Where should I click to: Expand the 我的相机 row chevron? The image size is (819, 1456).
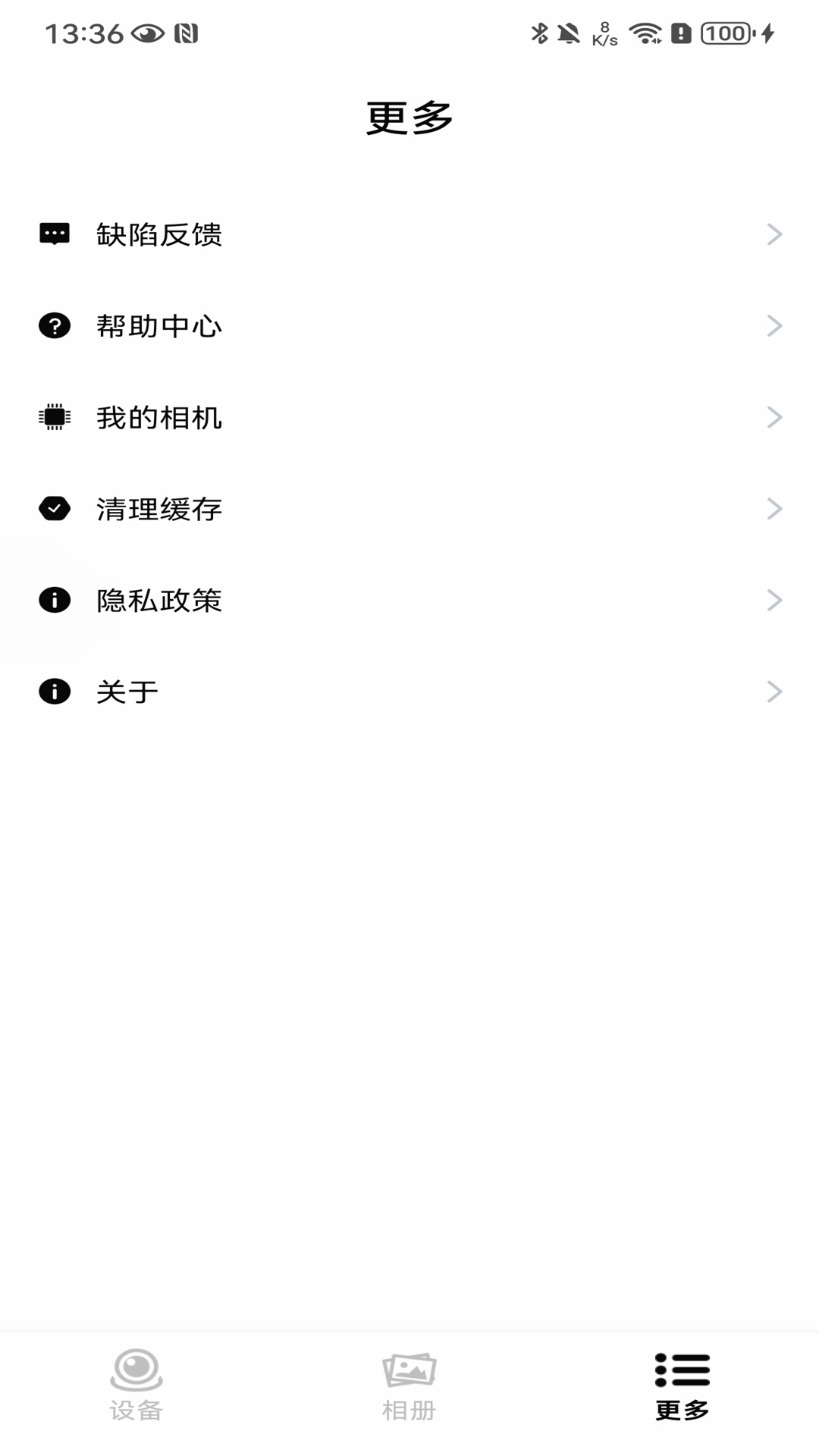point(774,417)
